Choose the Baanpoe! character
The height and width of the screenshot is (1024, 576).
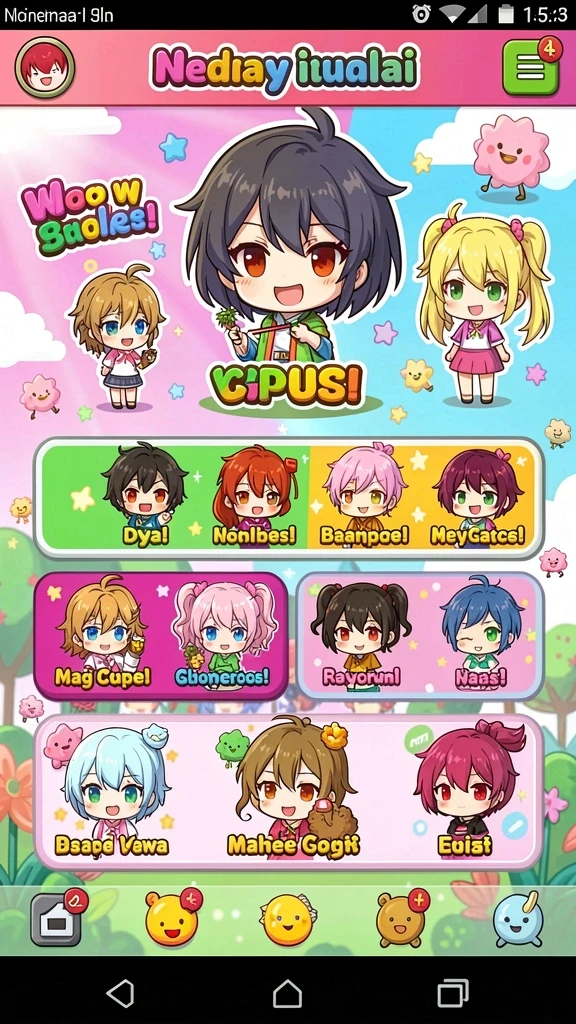(364, 494)
